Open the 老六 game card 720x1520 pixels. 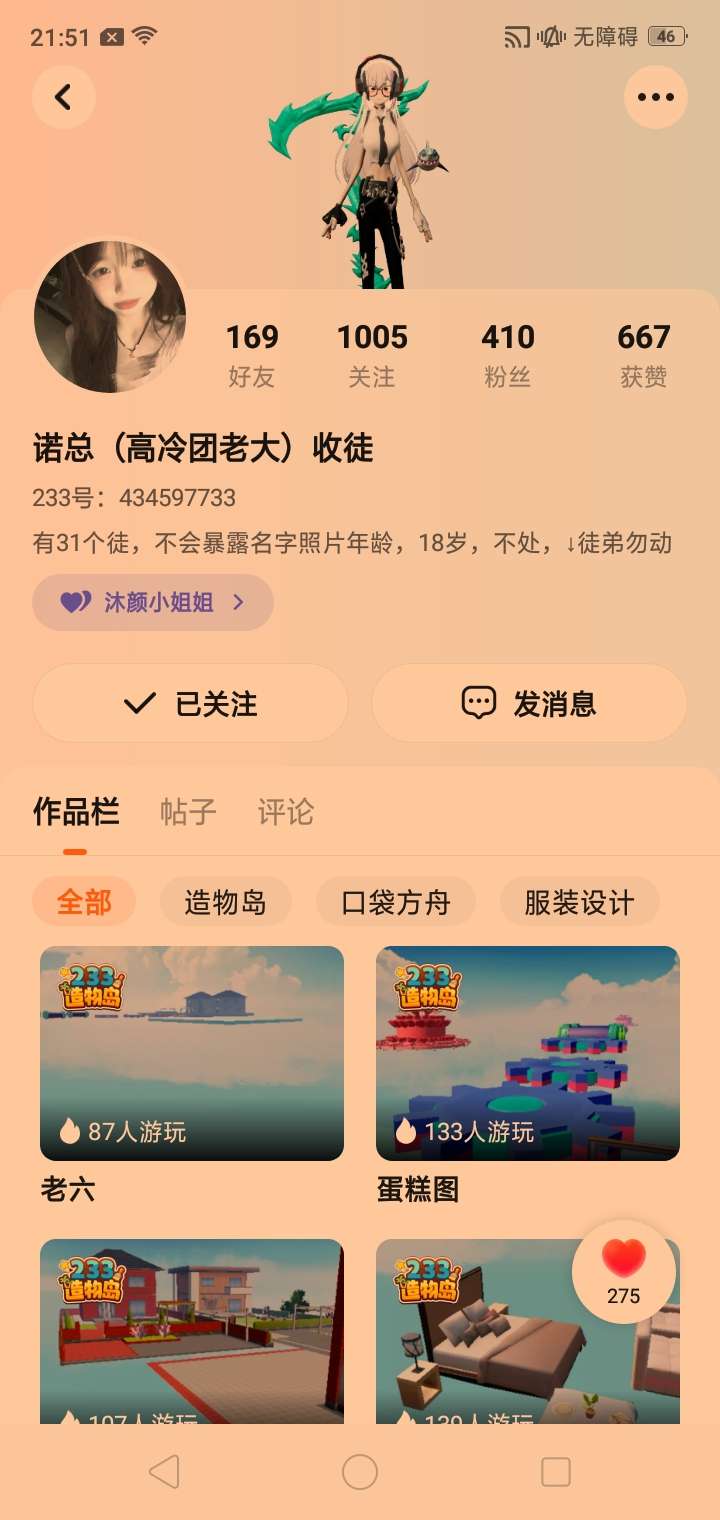click(x=192, y=1053)
